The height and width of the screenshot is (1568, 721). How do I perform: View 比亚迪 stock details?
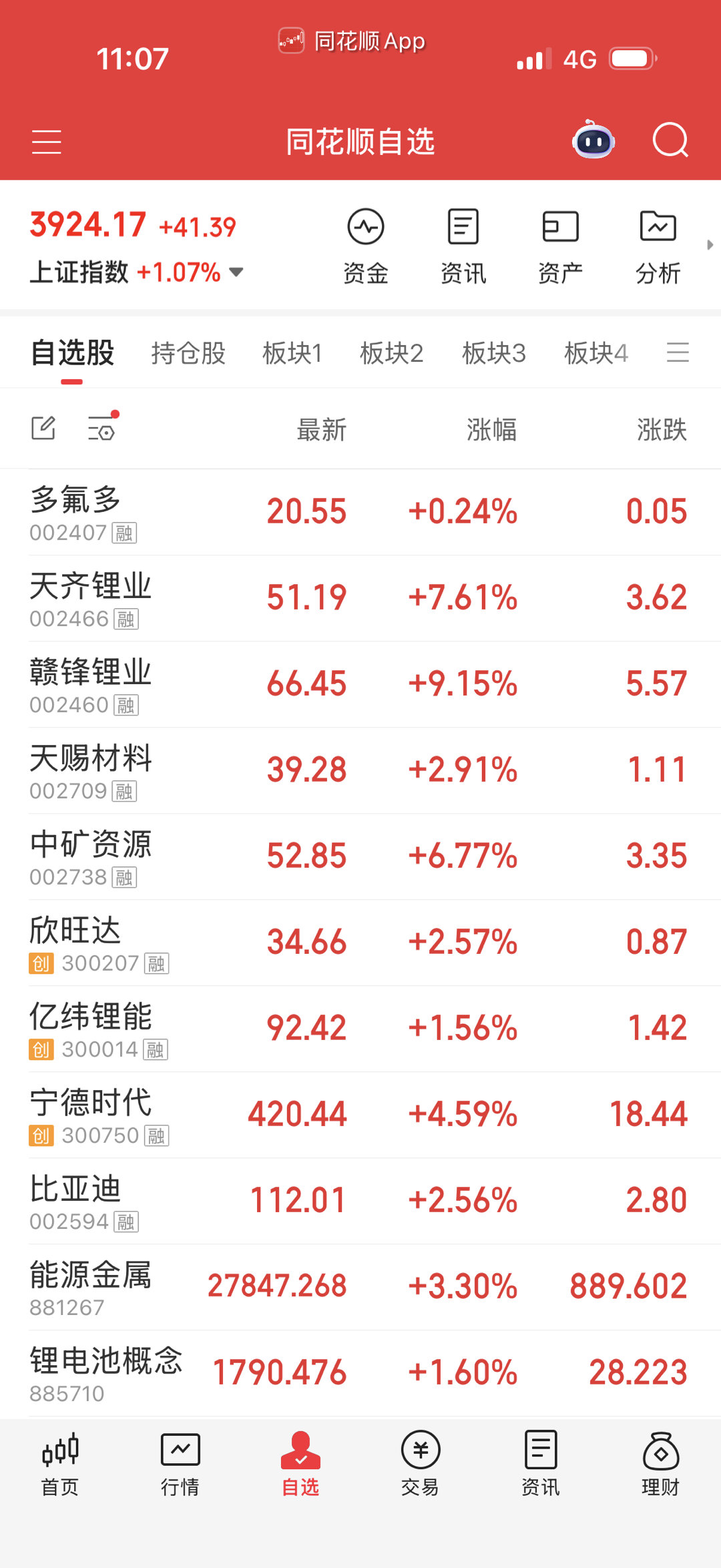tap(360, 1202)
